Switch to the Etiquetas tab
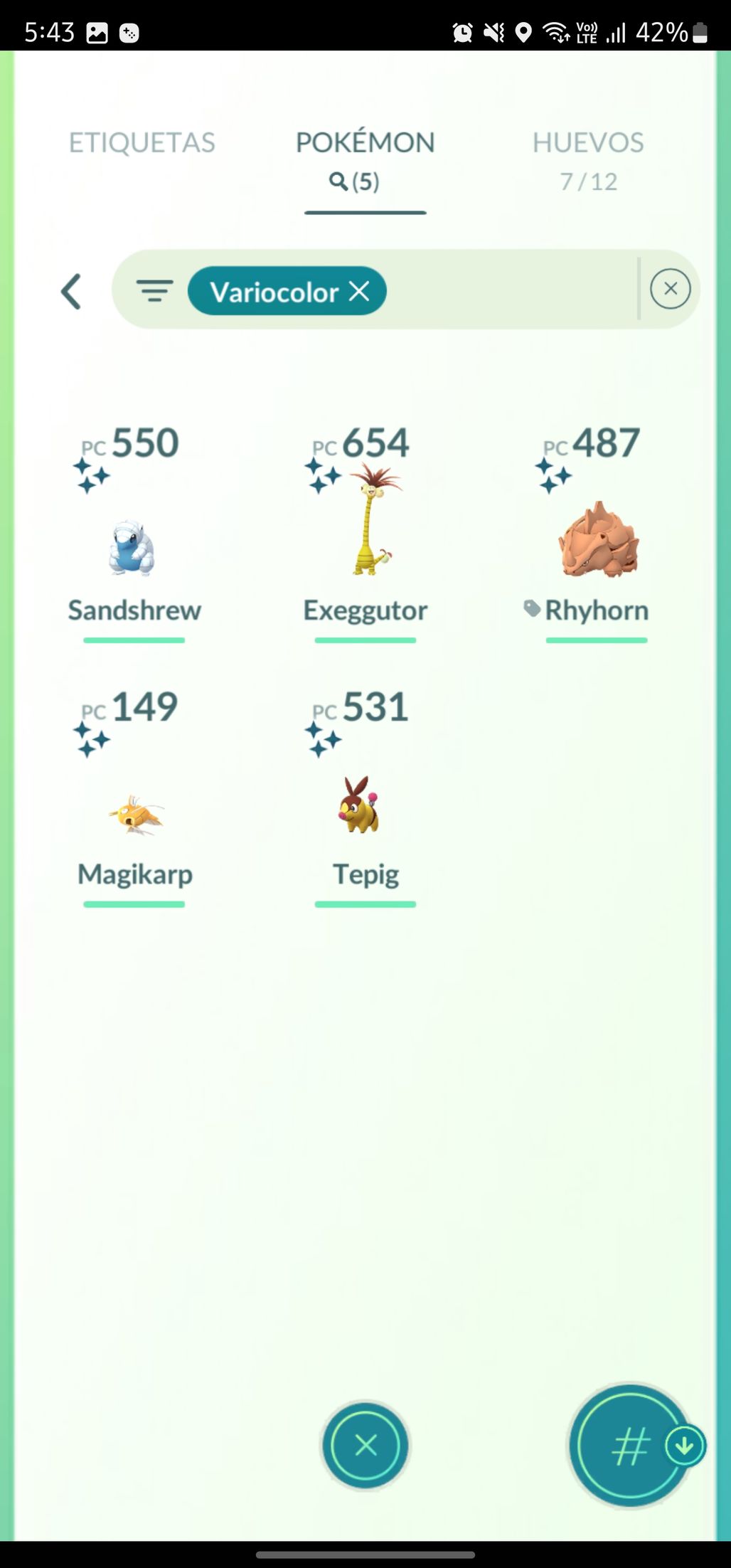Viewport: 731px width, 1568px height. 142,143
